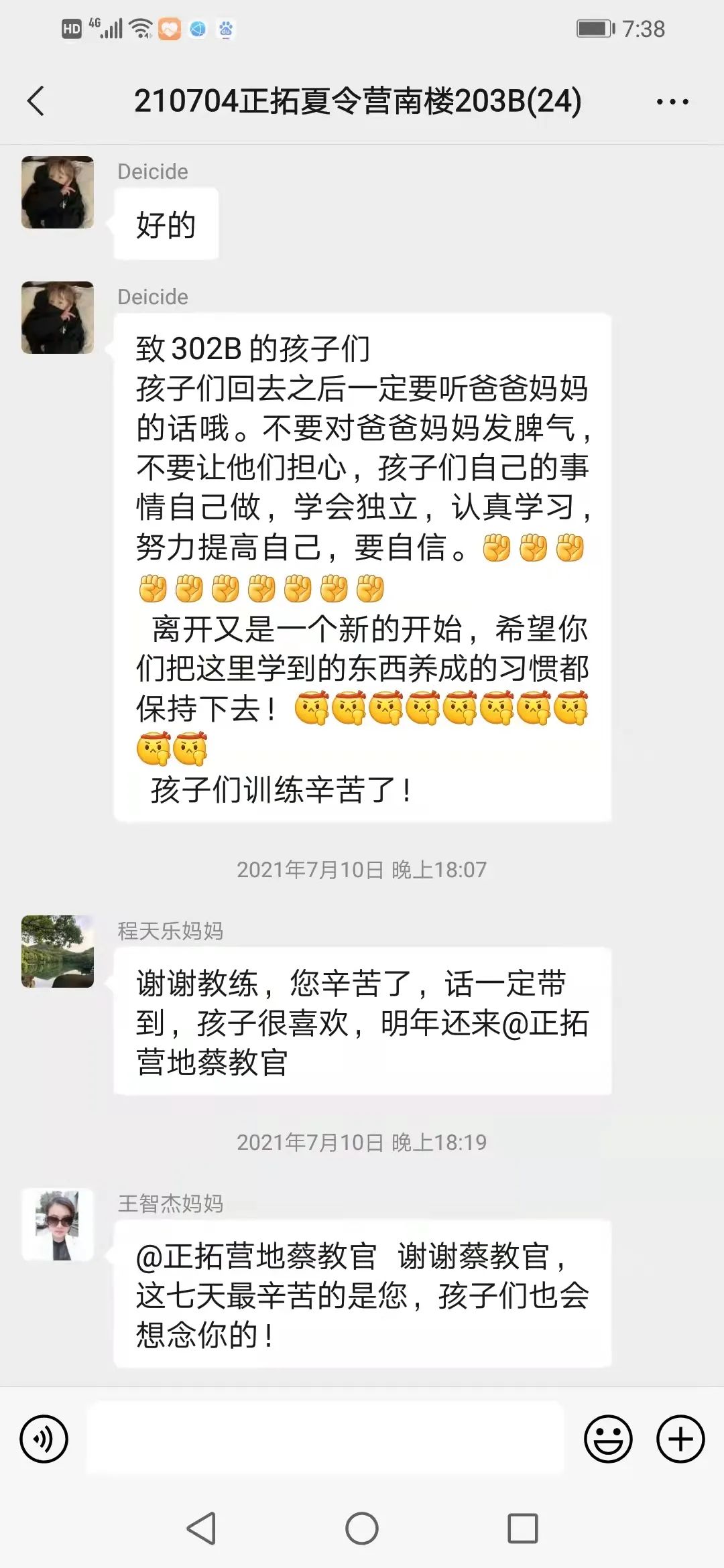
Task: Open the group chat overflow menu
Action: pos(672,102)
